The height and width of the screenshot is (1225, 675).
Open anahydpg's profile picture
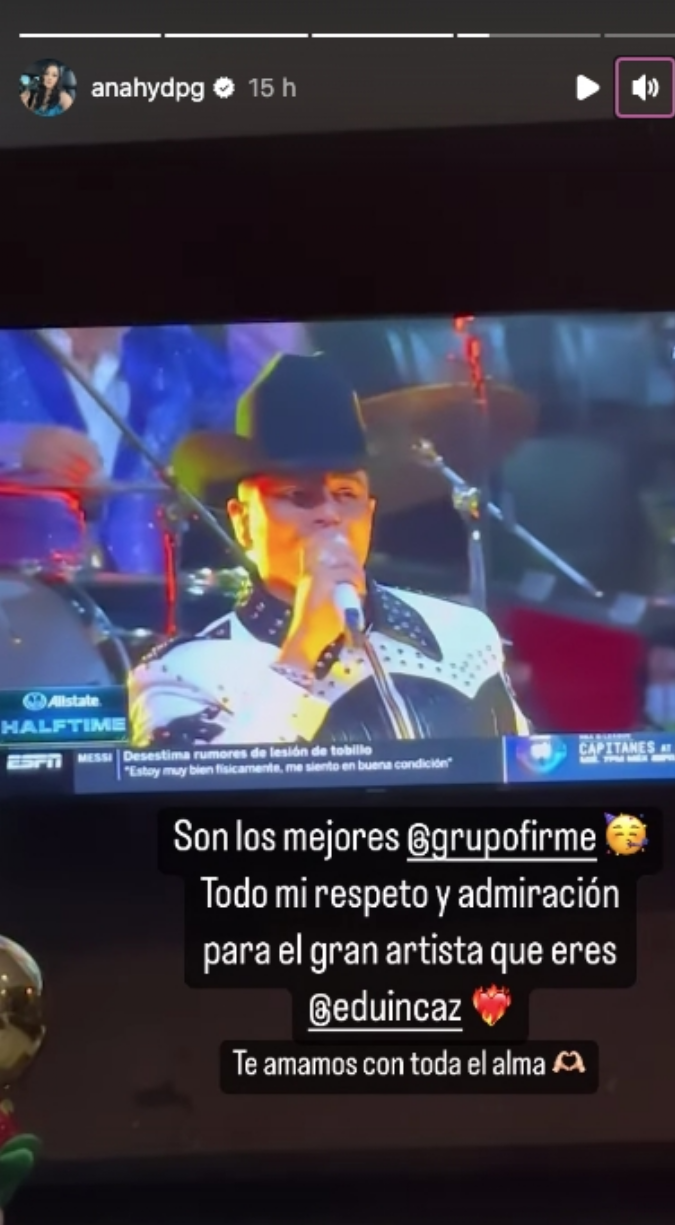47,88
